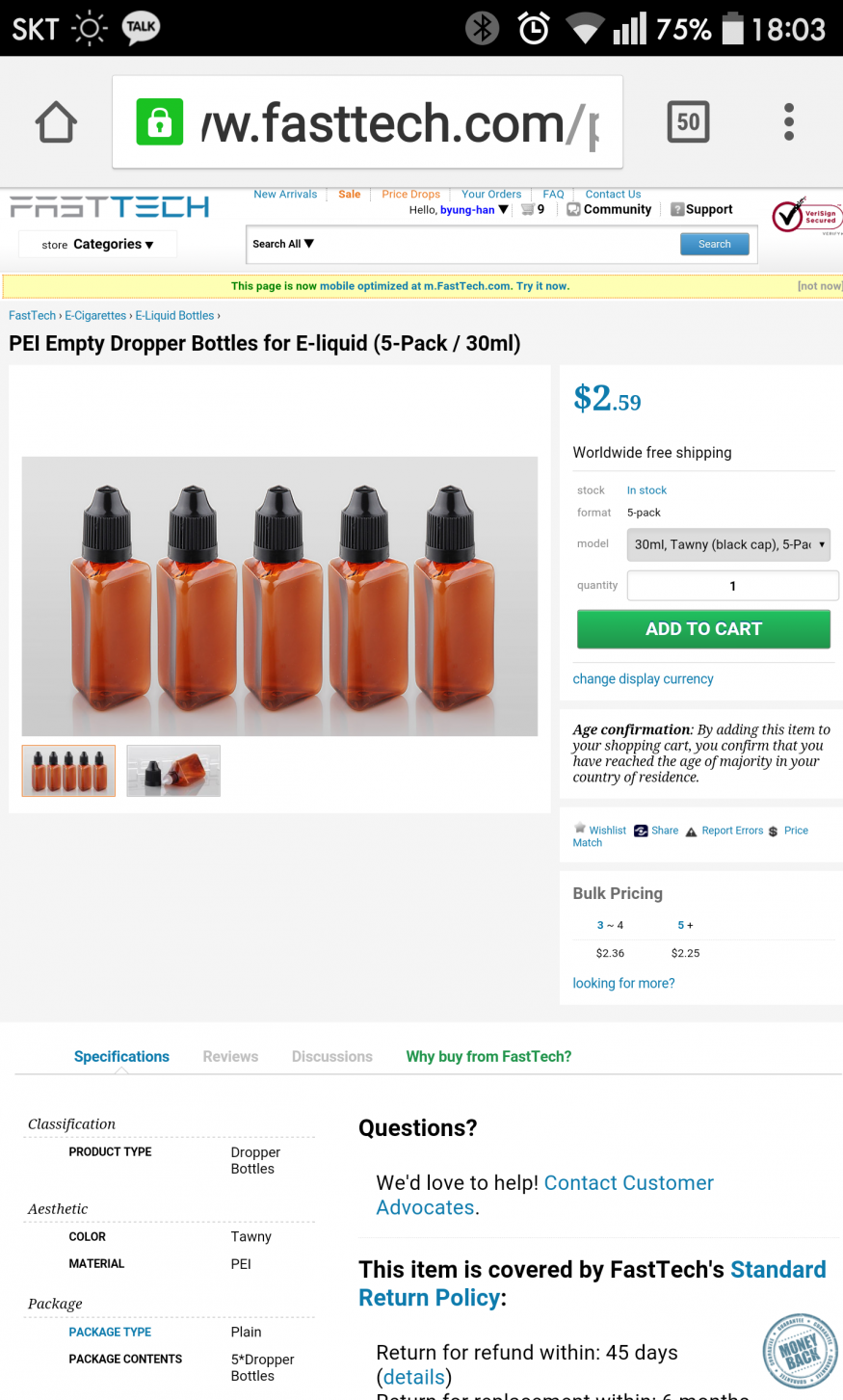Image resolution: width=843 pixels, height=1400 pixels.
Task: Open the Report Errors link
Action: tap(731, 831)
